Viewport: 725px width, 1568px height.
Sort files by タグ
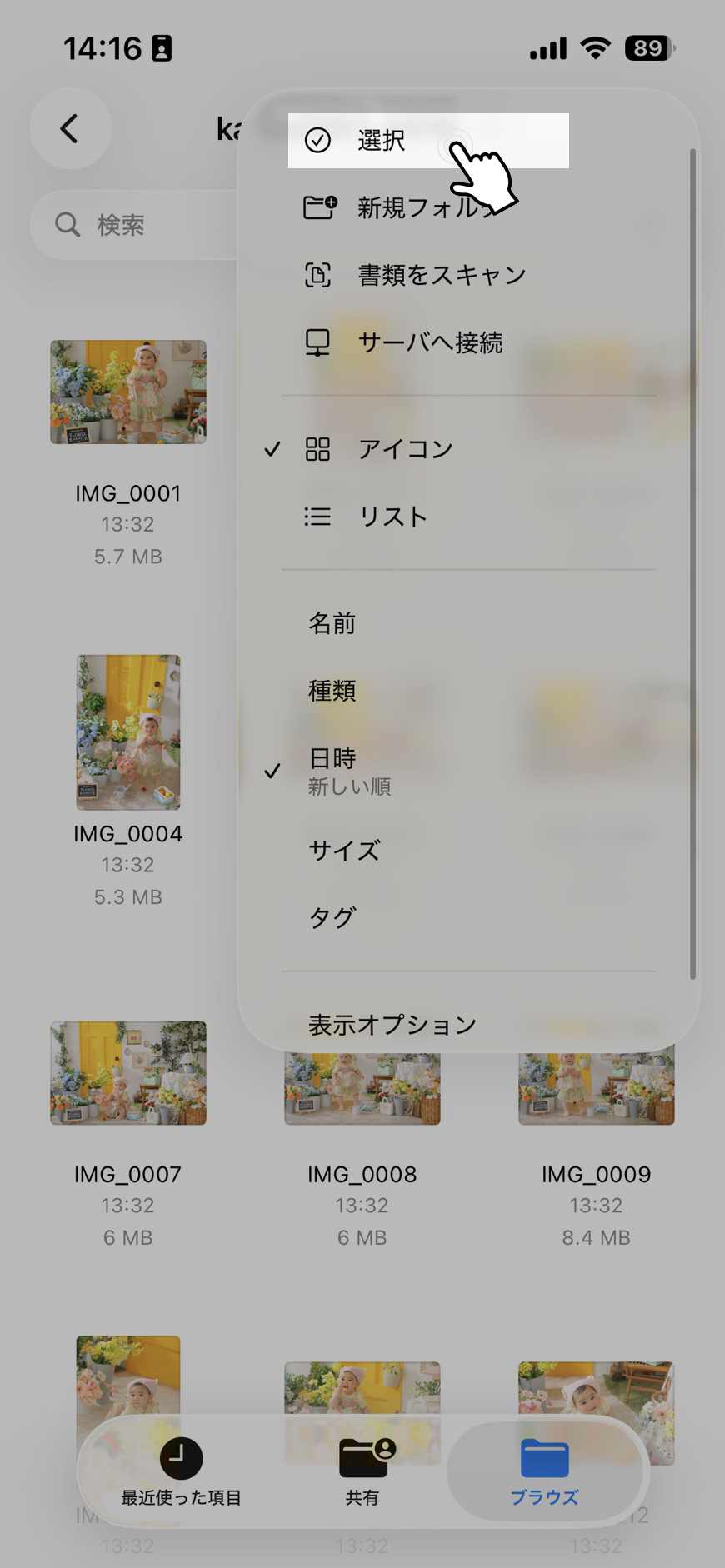(x=332, y=918)
